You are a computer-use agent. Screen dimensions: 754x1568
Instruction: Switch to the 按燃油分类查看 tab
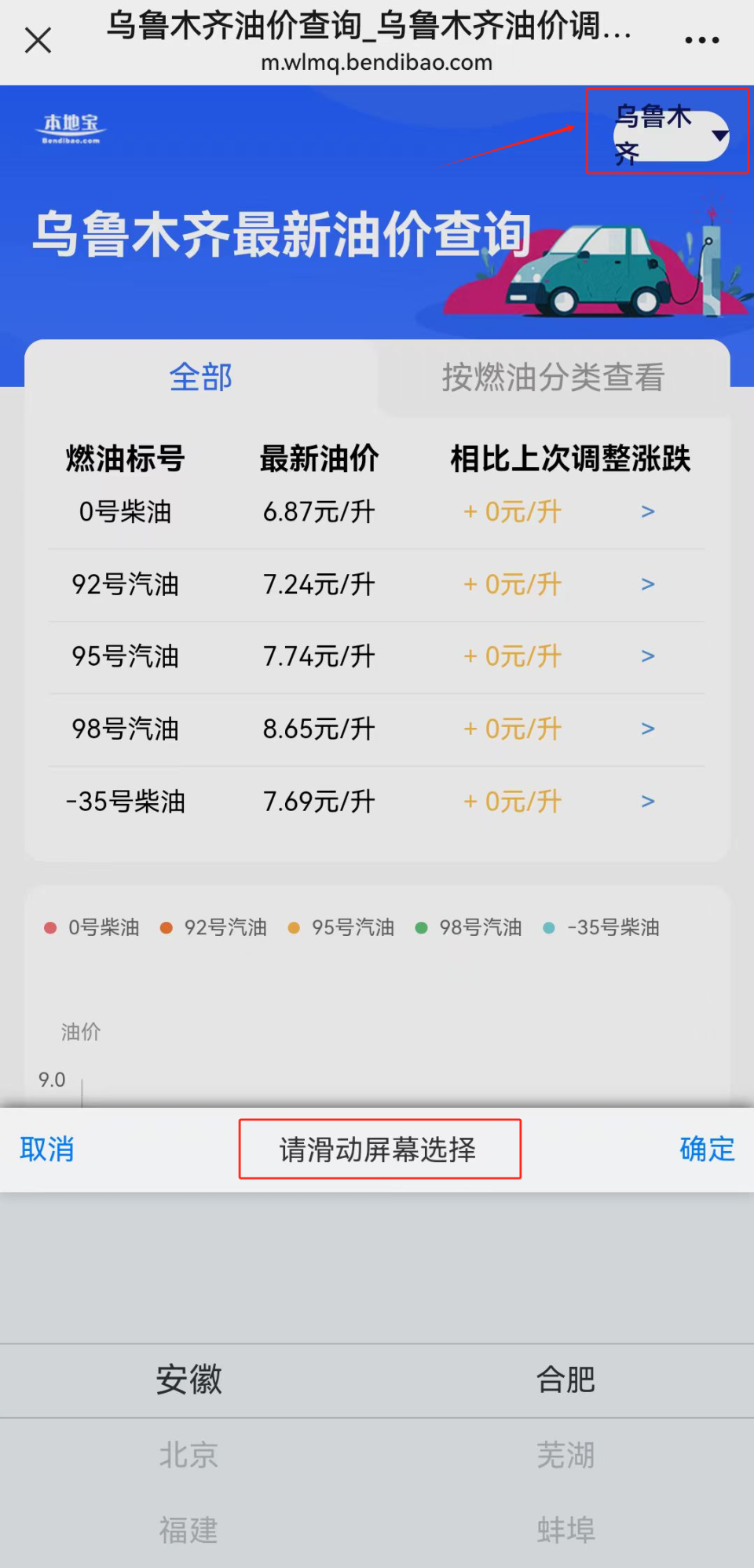(552, 377)
